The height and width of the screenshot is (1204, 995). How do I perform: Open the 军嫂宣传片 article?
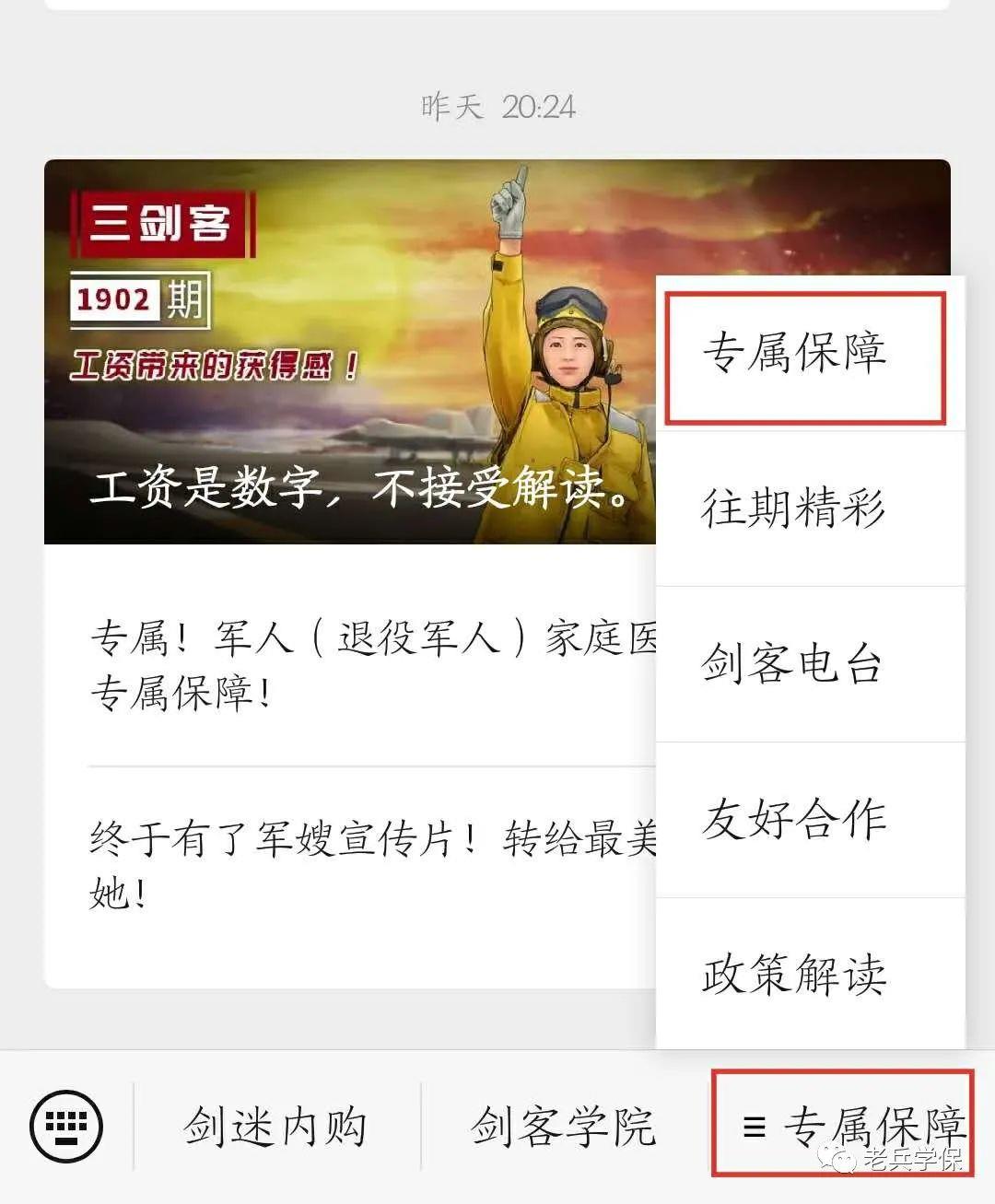tap(369, 866)
